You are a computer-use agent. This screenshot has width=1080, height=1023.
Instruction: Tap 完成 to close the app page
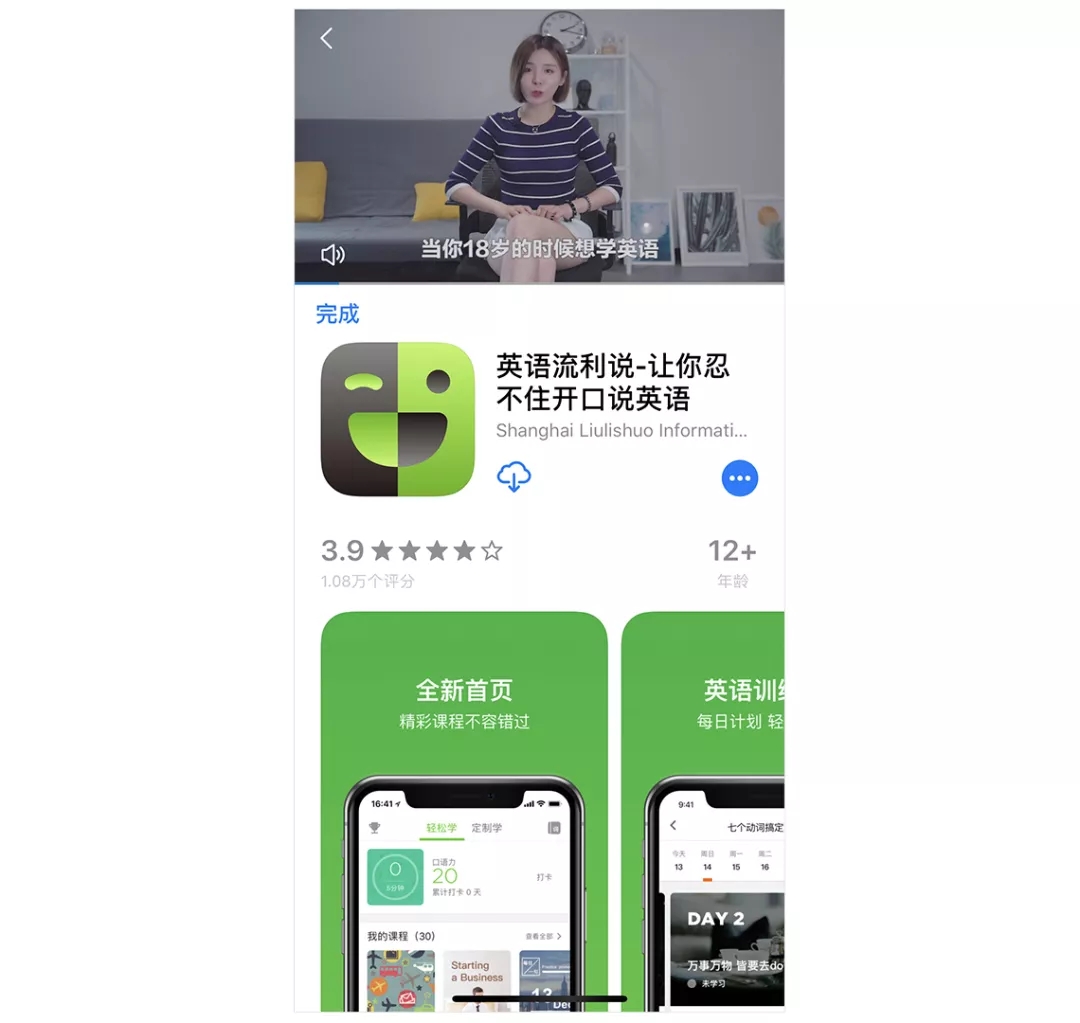point(337,314)
